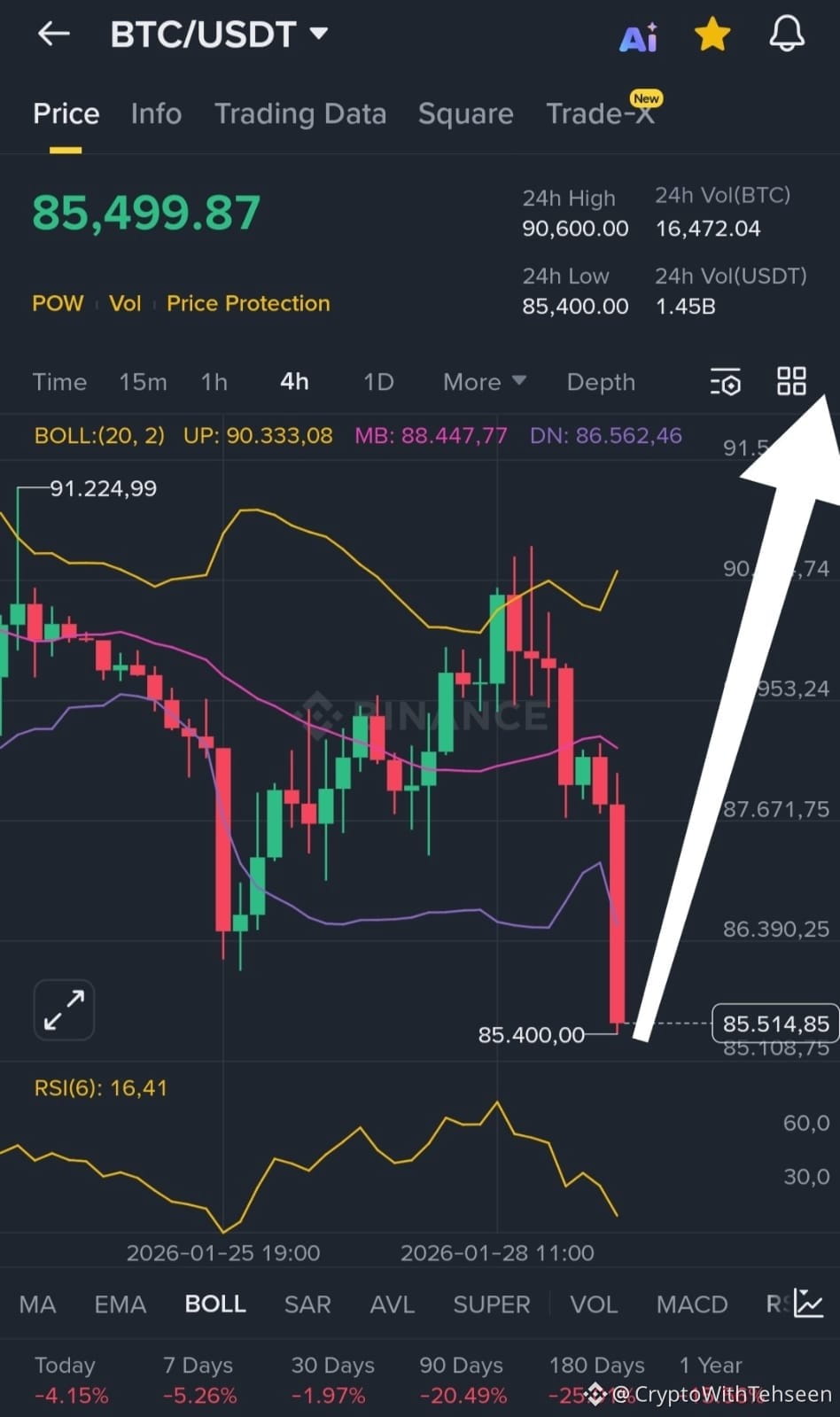The image size is (840, 1417).
Task: Open the grid layout icon
Action: click(x=791, y=381)
